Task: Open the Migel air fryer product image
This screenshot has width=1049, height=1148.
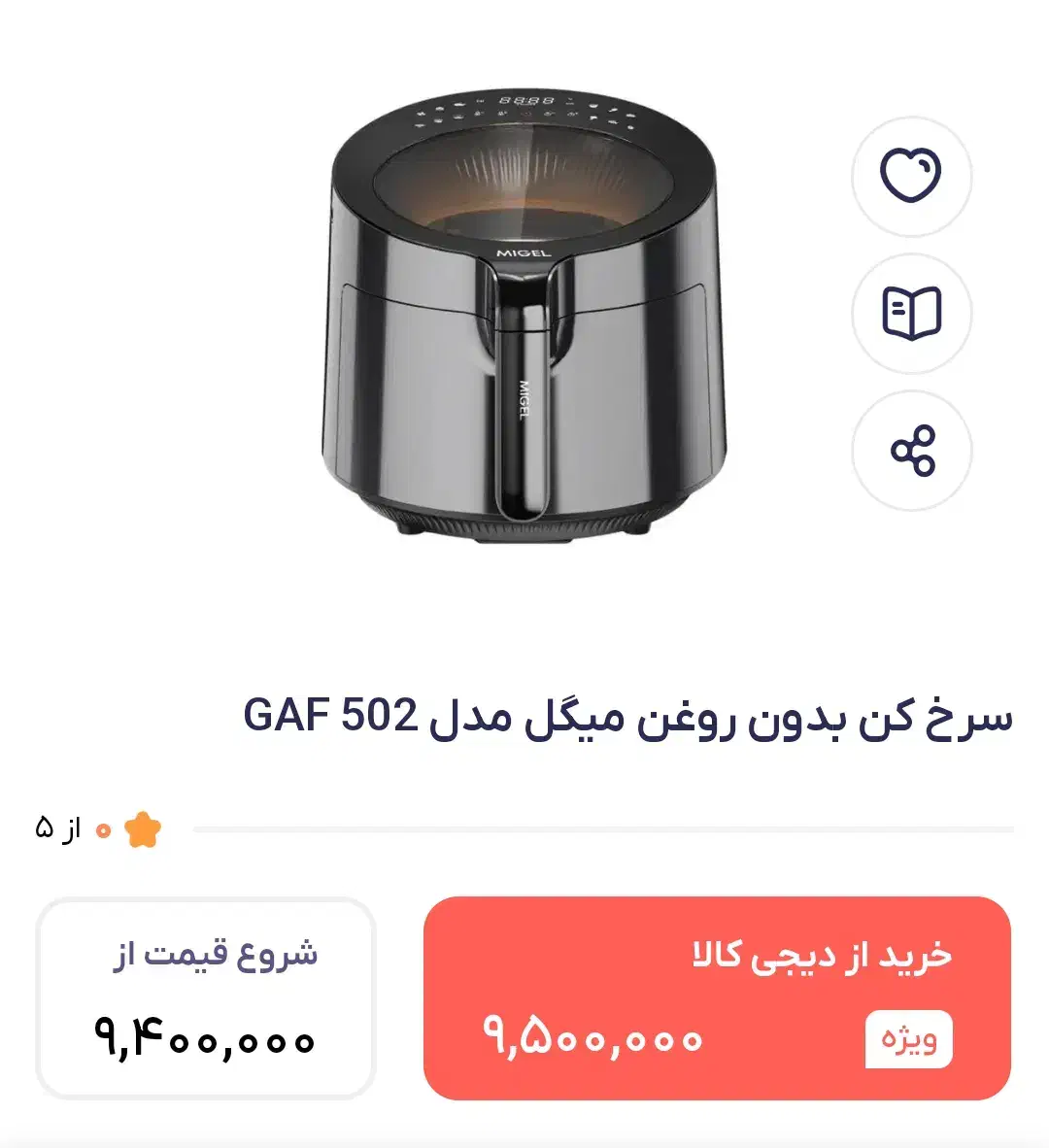Action: coord(524,311)
